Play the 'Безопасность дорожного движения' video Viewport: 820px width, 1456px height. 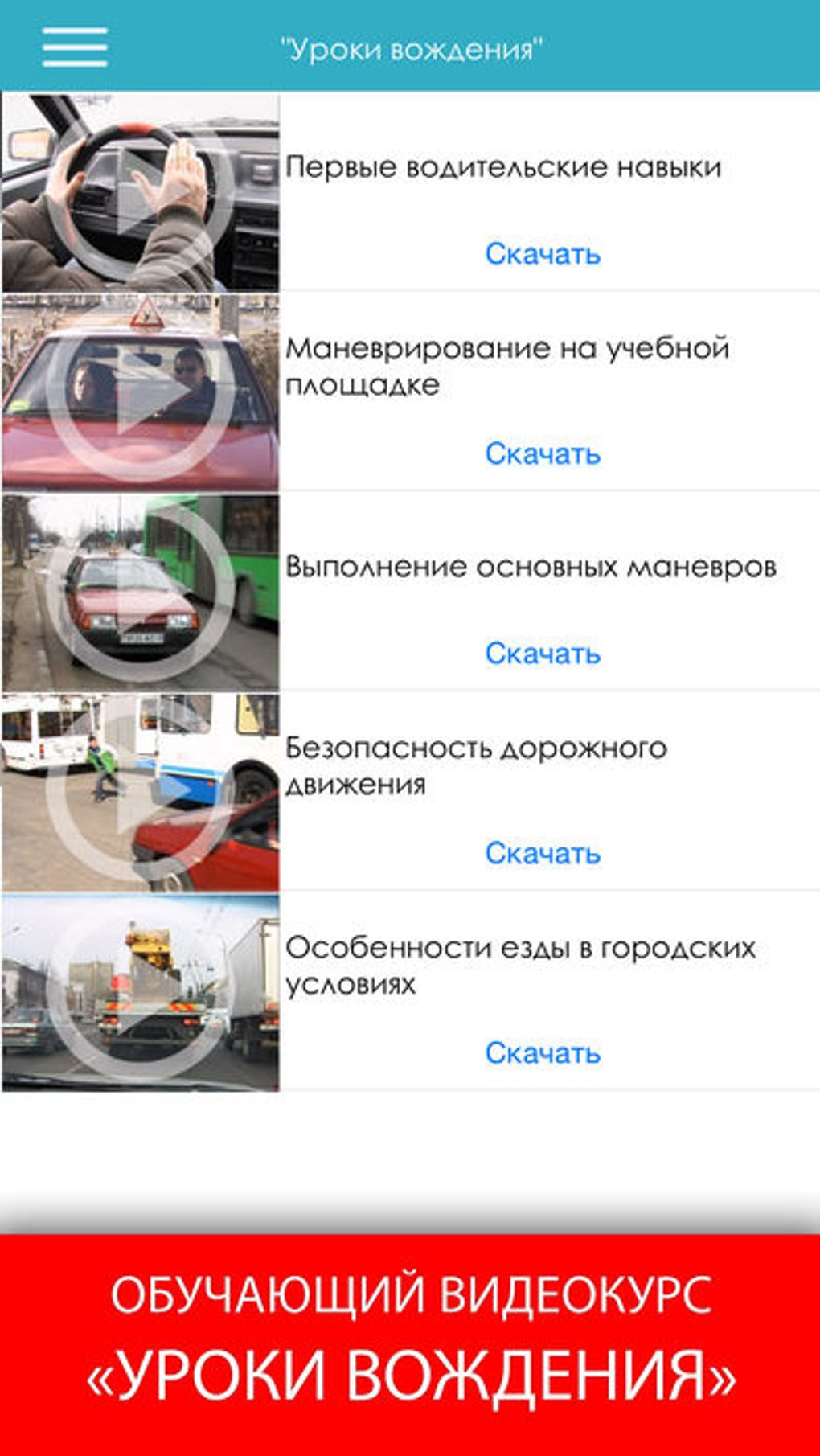(x=141, y=793)
